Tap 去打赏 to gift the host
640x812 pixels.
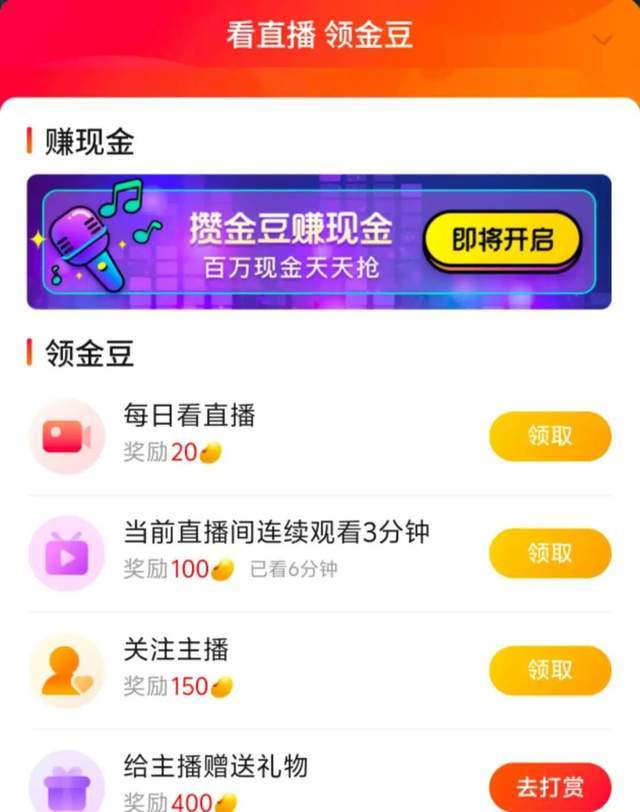549,786
